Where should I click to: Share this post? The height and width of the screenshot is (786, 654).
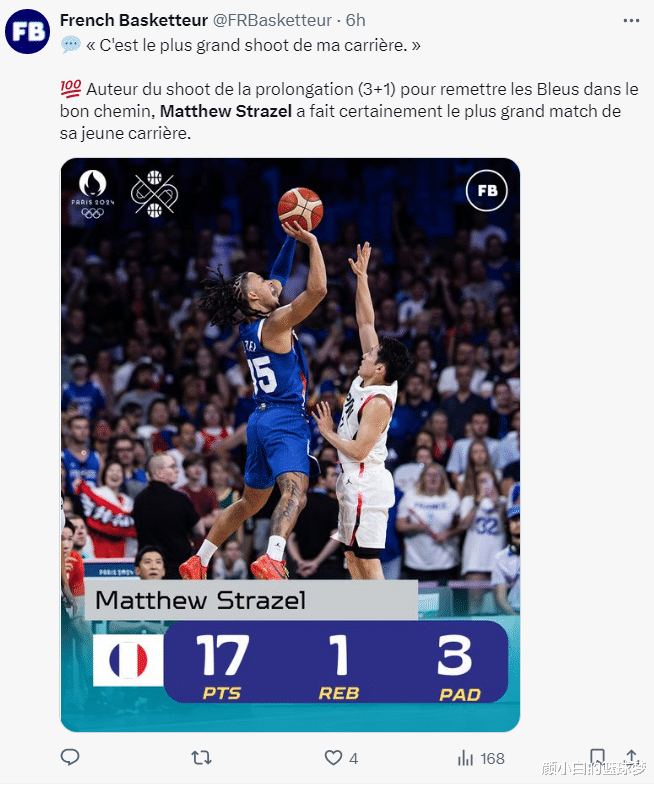[631, 756]
